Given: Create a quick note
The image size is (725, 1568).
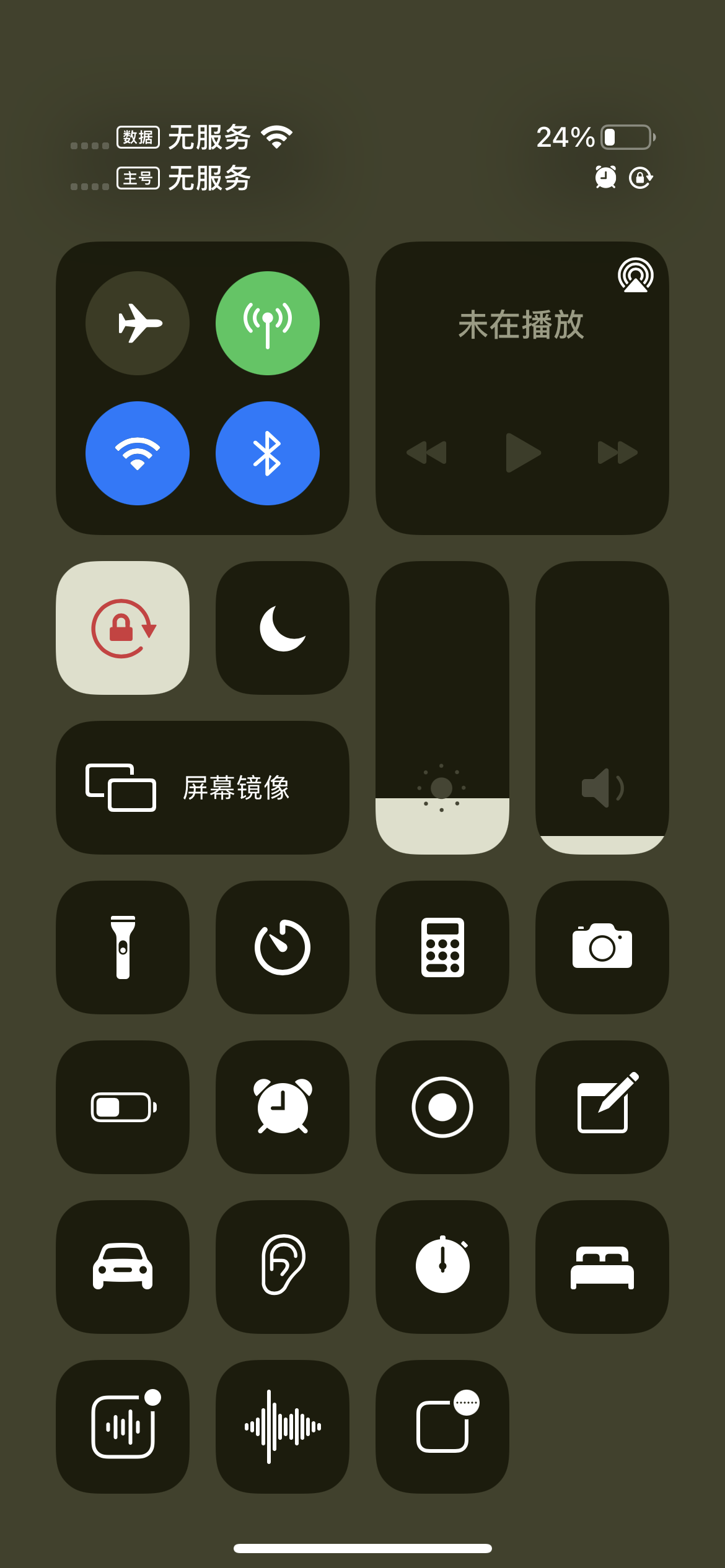Looking at the screenshot, I should [602, 1107].
